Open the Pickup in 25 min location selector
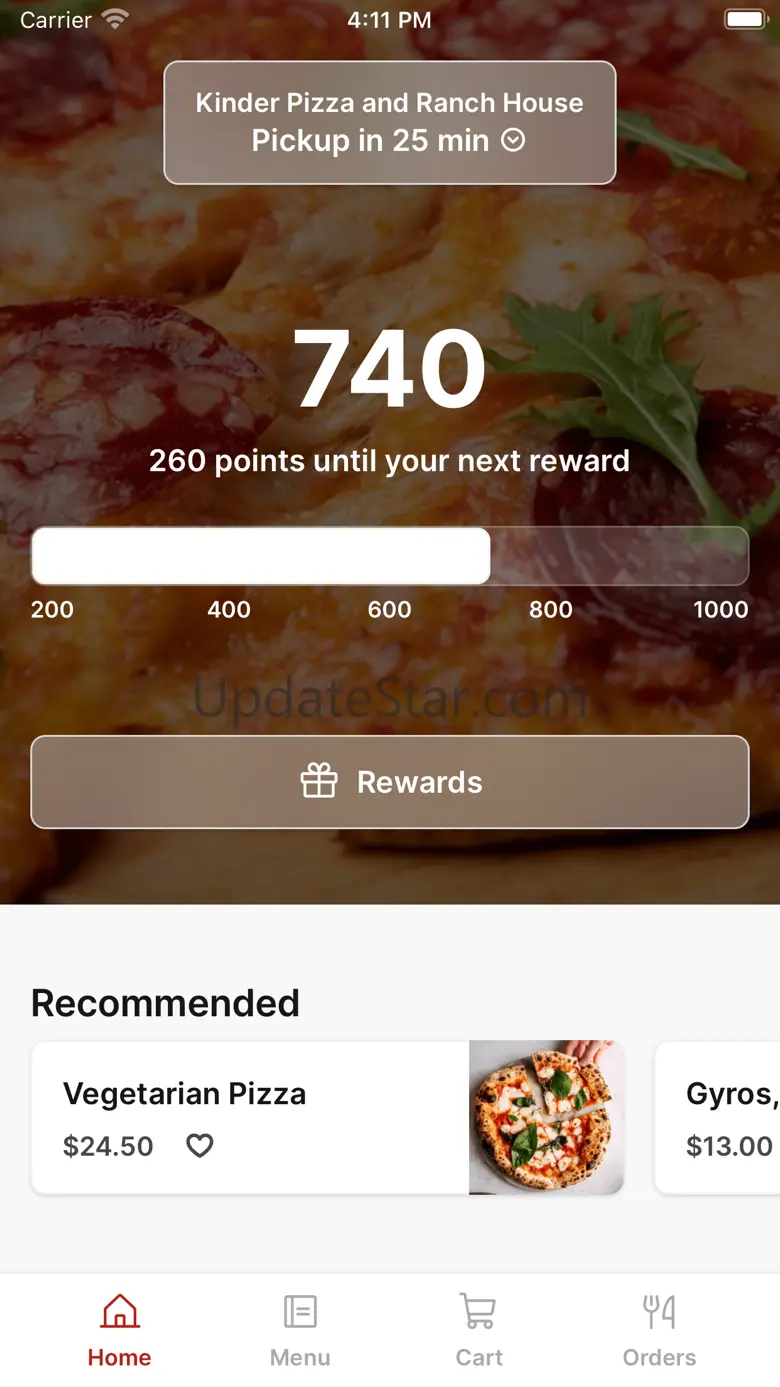The image size is (780, 1387). pyautogui.click(x=389, y=122)
